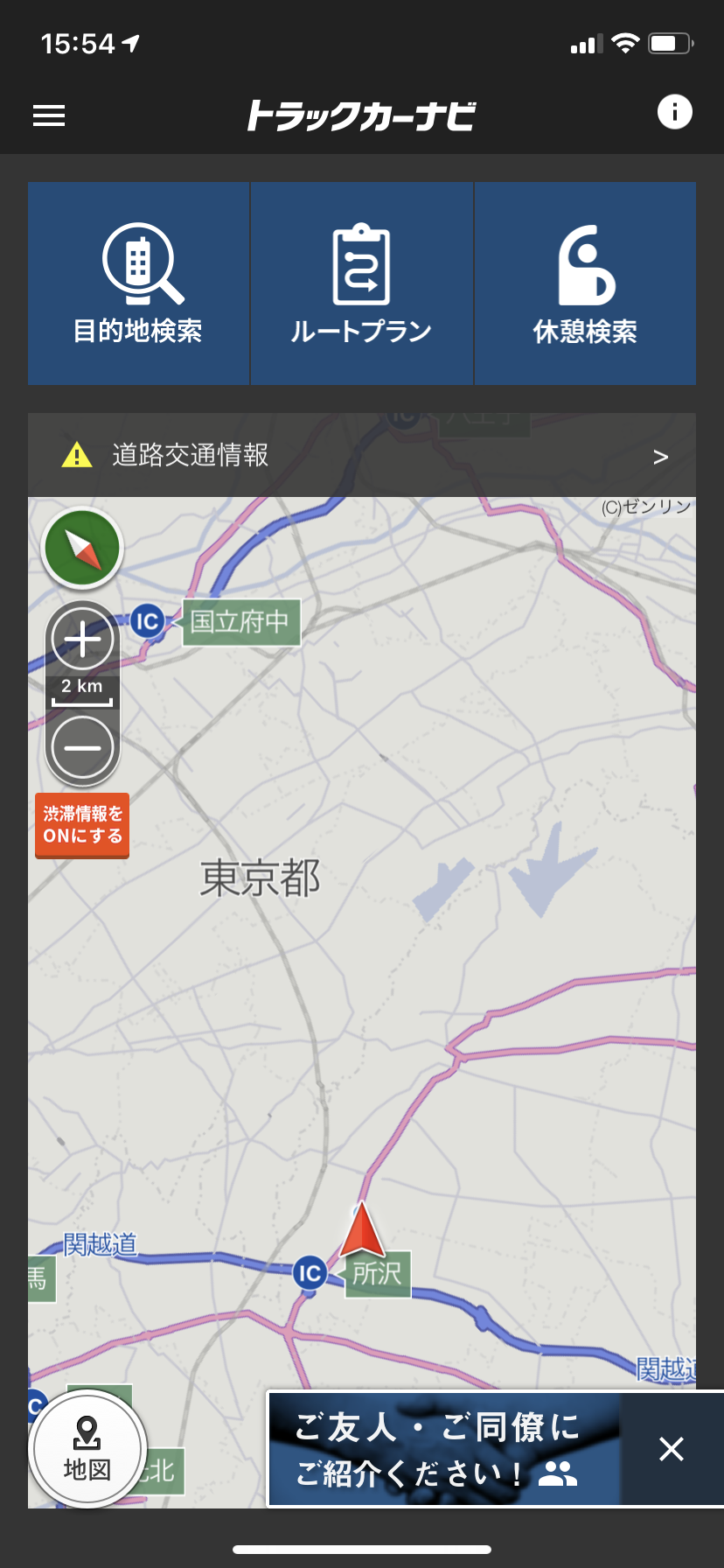Open 道路交通情報 traffic information
The image size is (724, 1568).
pos(361,456)
